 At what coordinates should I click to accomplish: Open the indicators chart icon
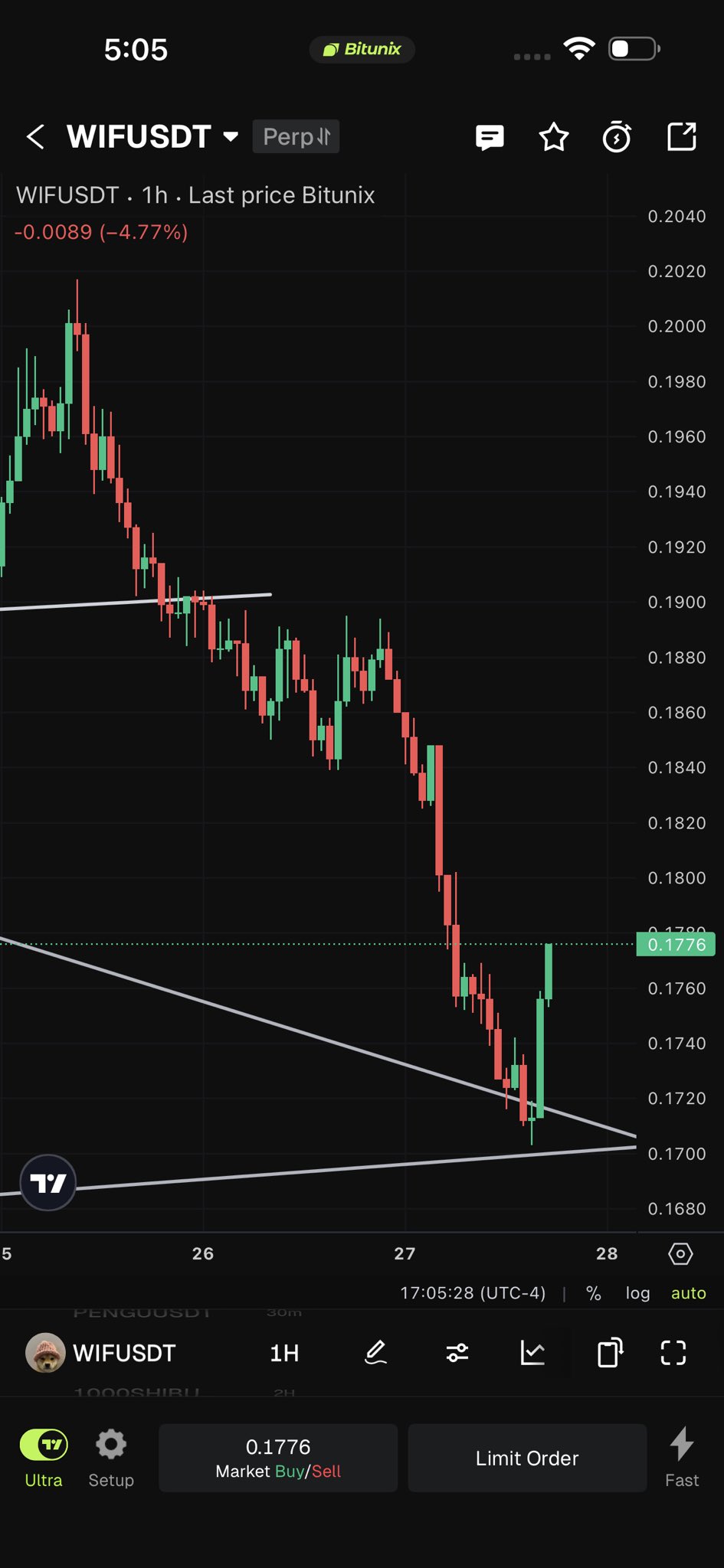click(532, 1353)
